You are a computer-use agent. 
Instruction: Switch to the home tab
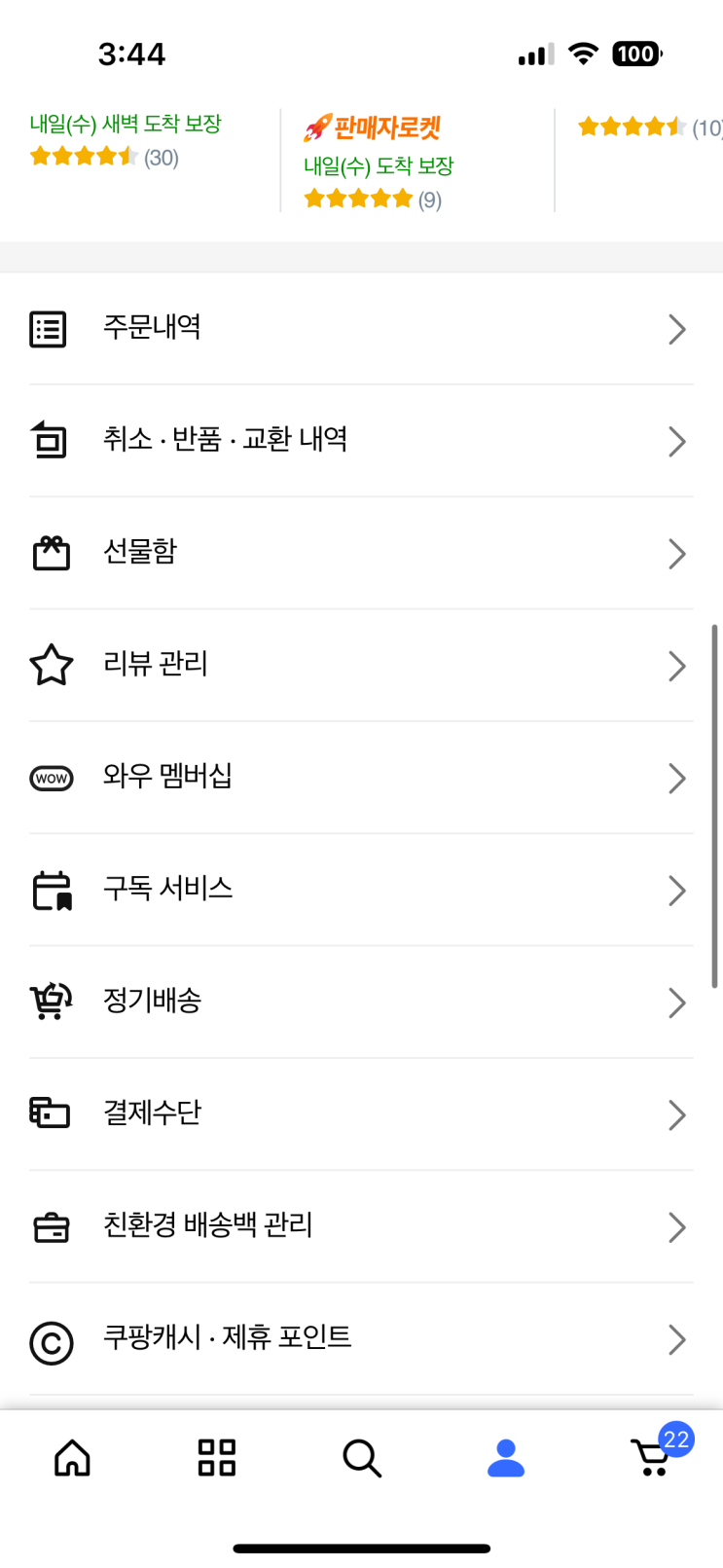[72, 1458]
